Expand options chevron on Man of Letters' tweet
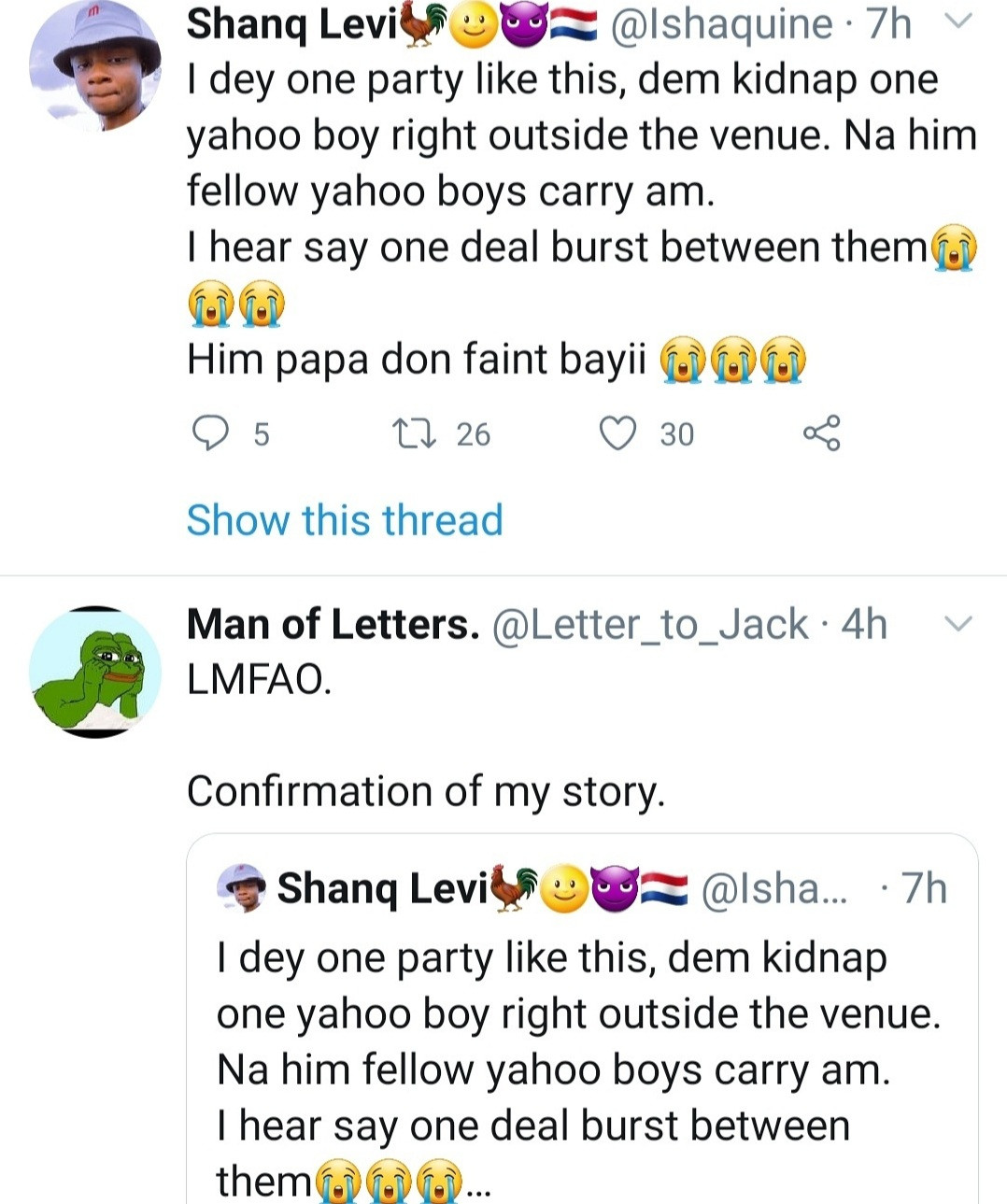 click(959, 623)
